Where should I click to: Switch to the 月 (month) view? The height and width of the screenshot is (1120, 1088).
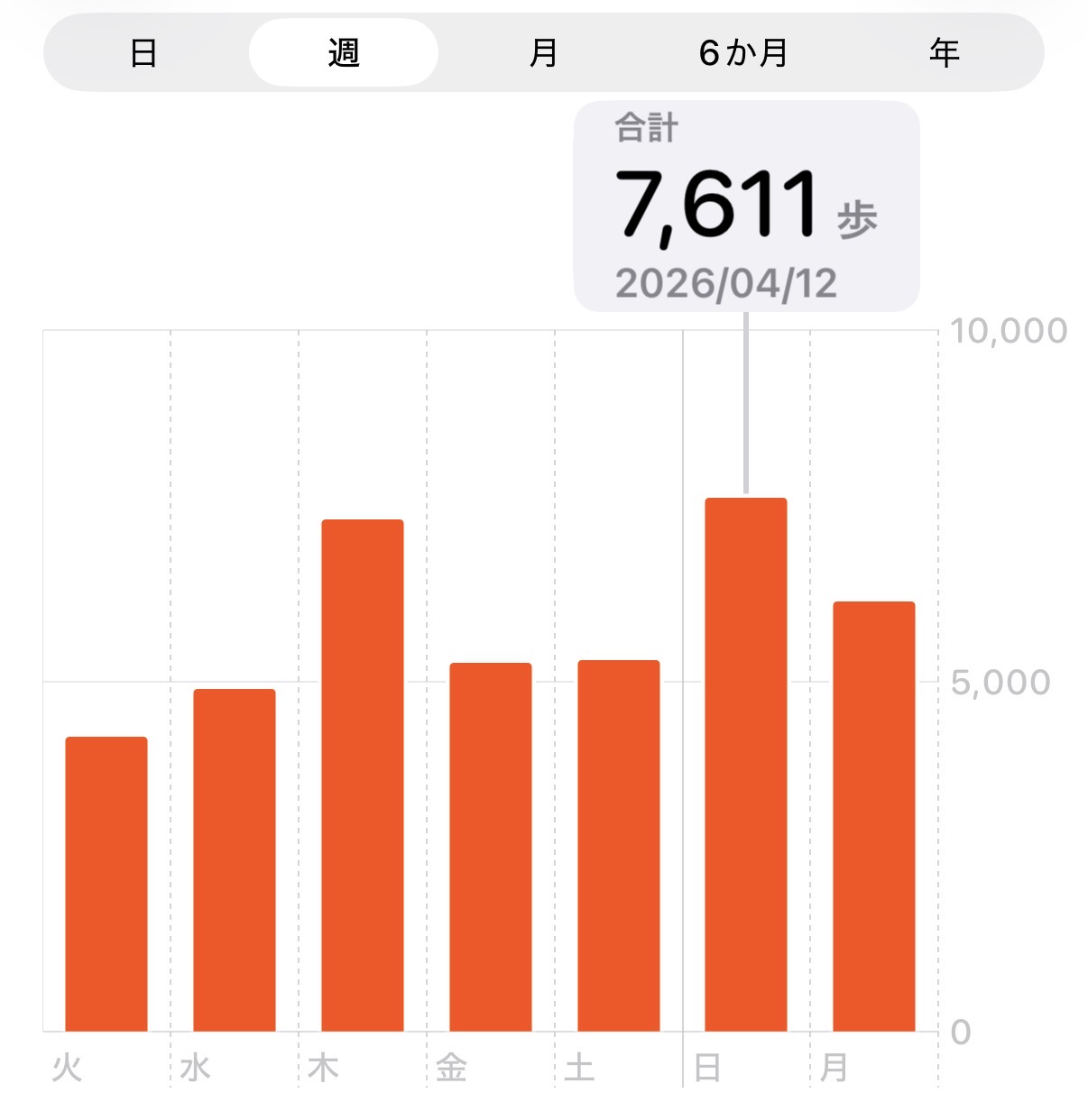[543, 53]
